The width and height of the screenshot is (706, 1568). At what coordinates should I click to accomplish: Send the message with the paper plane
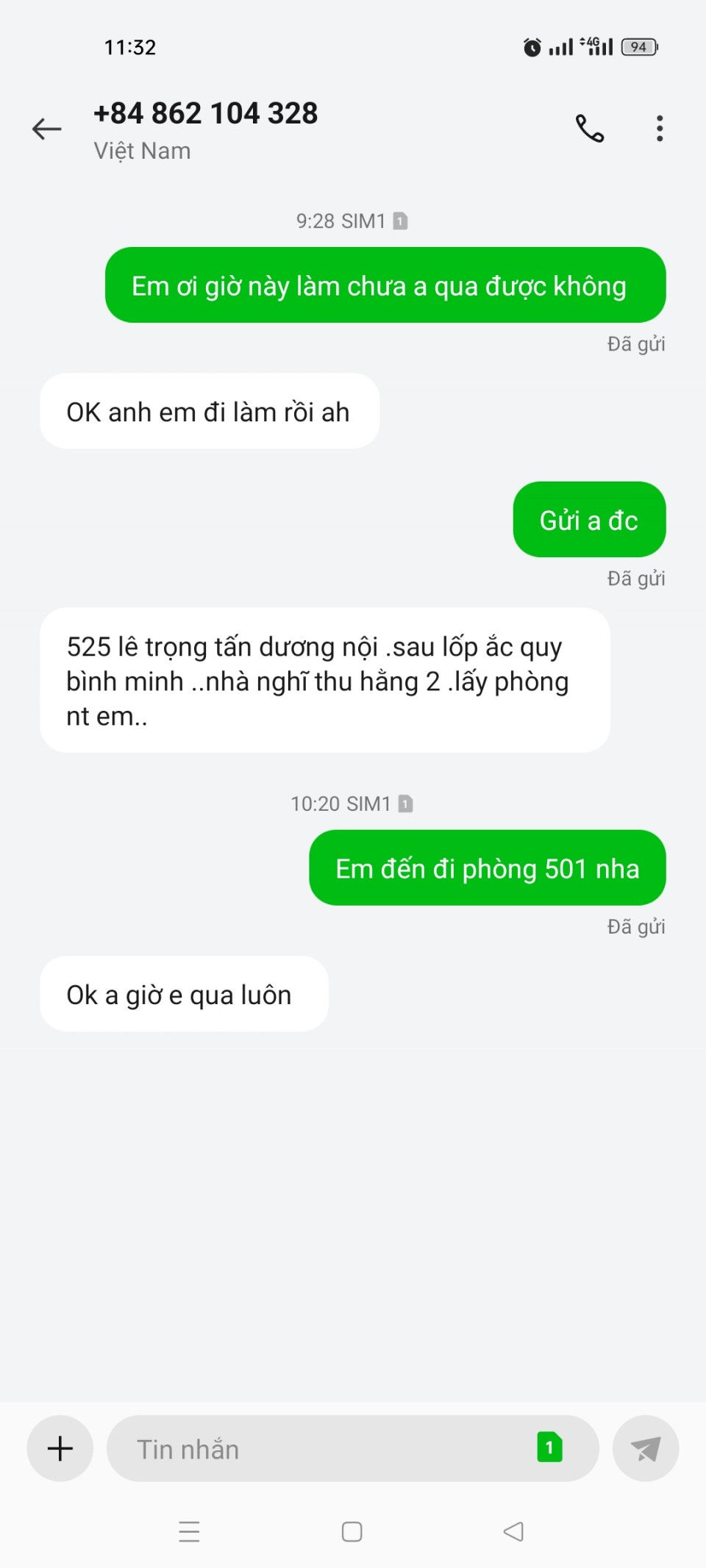(645, 1448)
